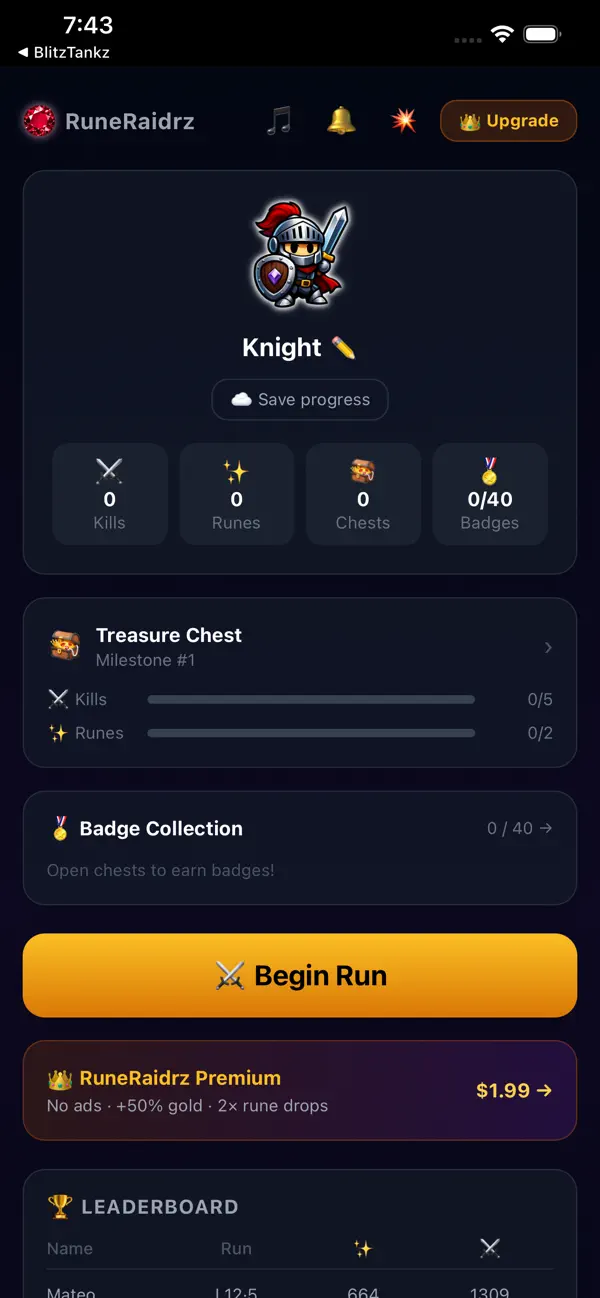The image size is (600, 1298).
Task: Tap Save progress button
Action: [x=300, y=399]
